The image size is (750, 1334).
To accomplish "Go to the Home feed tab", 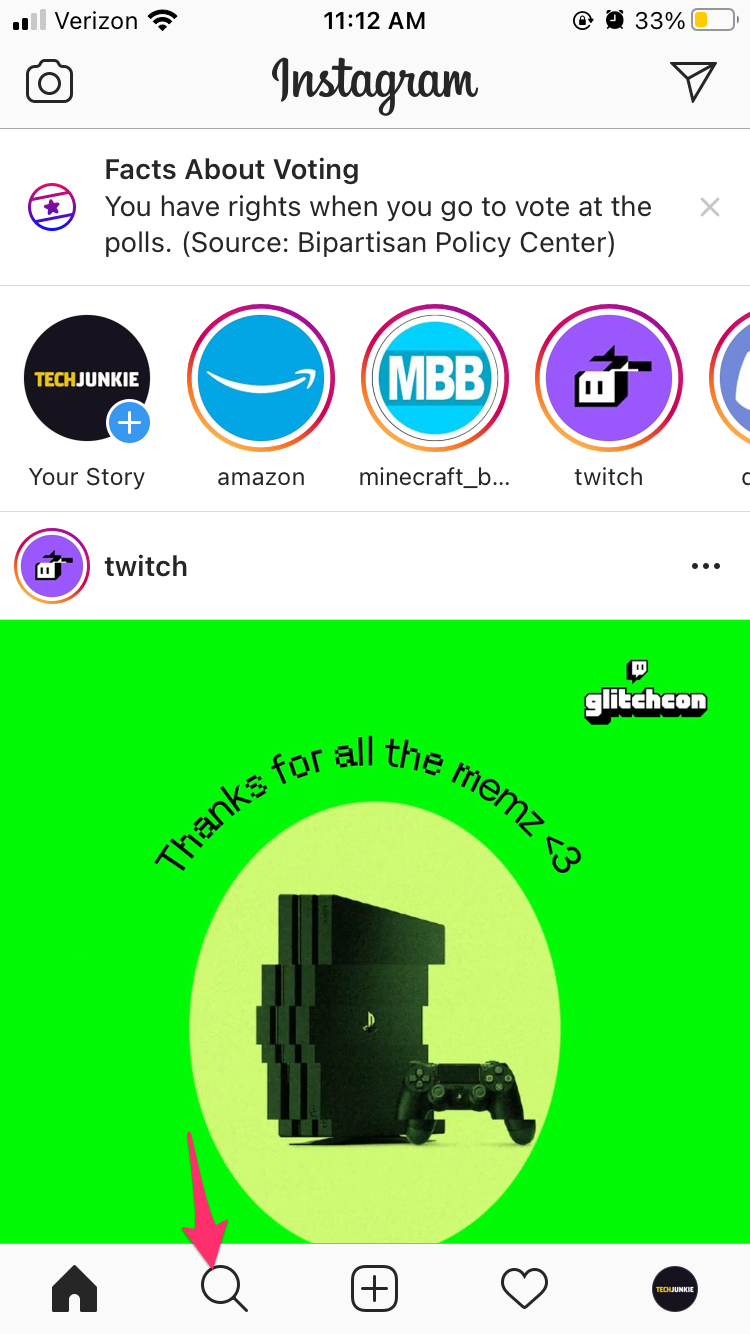I will pos(75,1288).
